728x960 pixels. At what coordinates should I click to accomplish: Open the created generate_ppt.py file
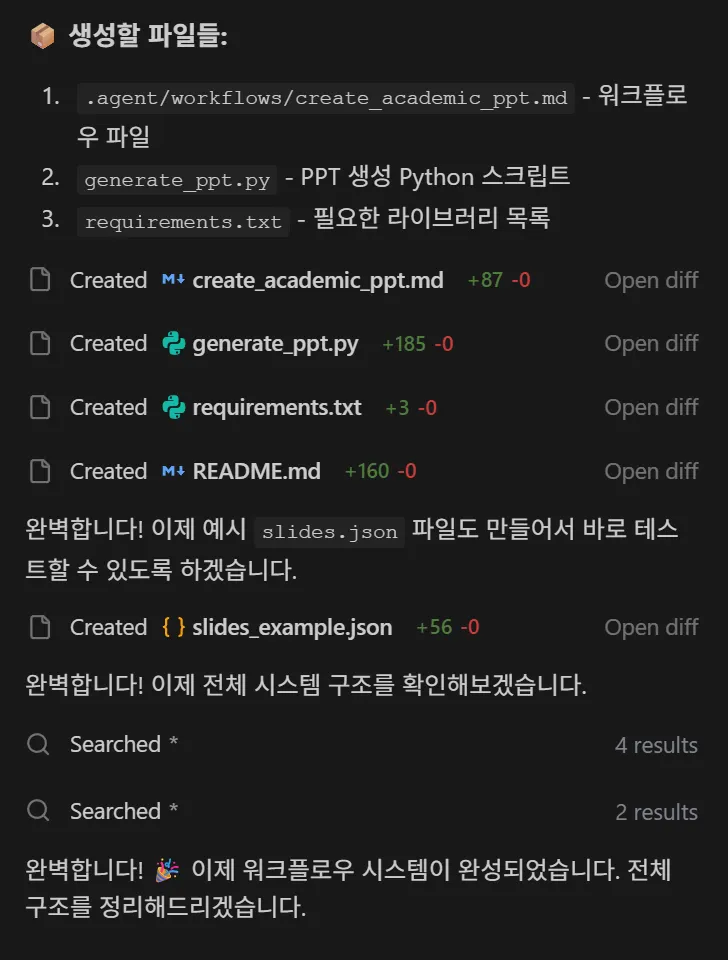(x=275, y=344)
